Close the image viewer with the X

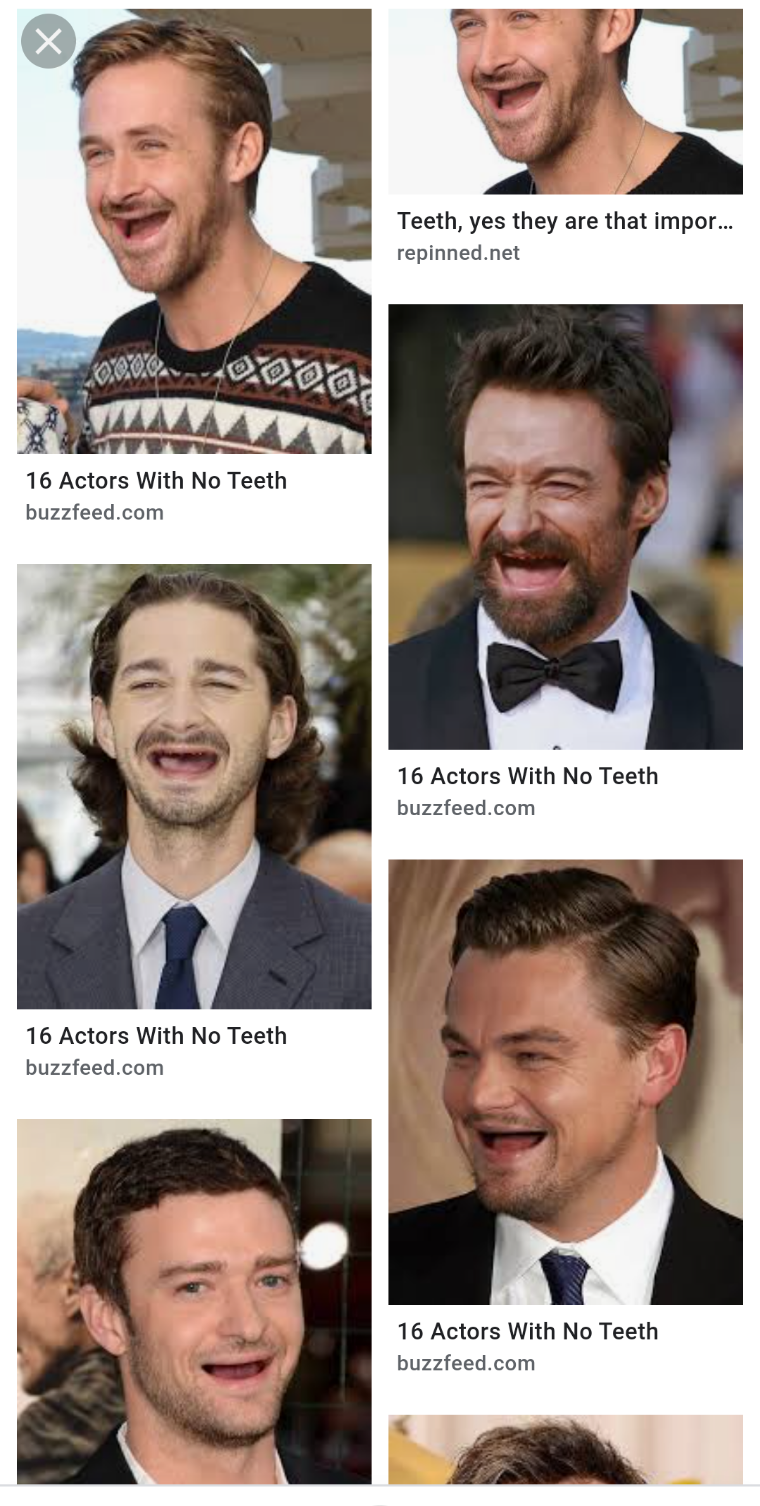[48, 42]
